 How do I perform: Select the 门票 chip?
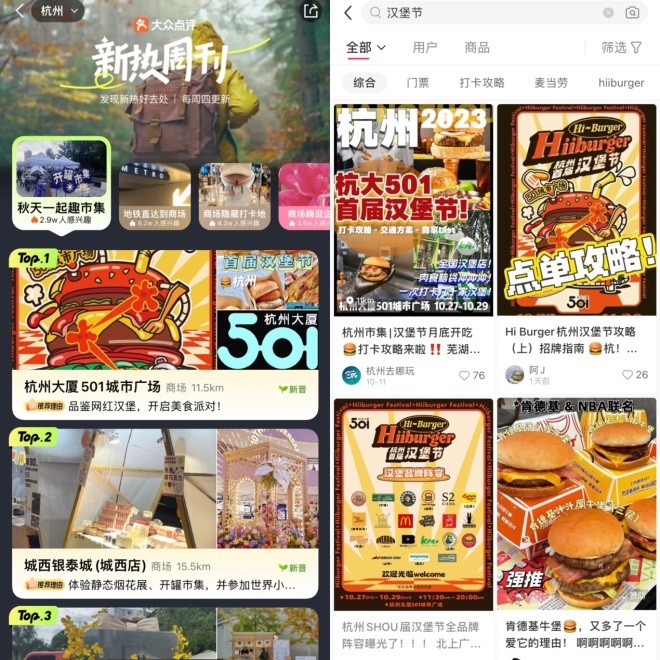click(418, 83)
